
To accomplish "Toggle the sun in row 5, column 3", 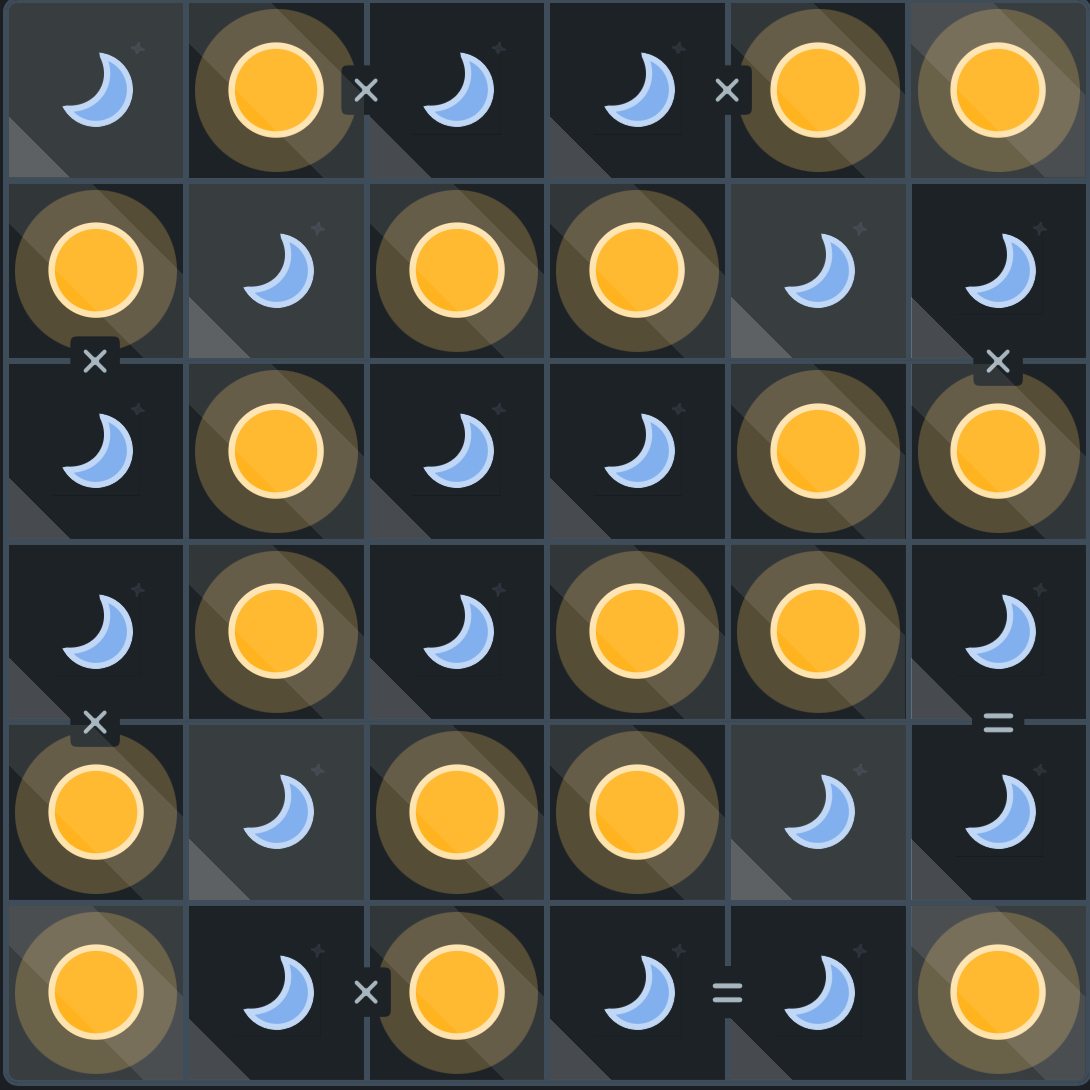I will point(457,812).
